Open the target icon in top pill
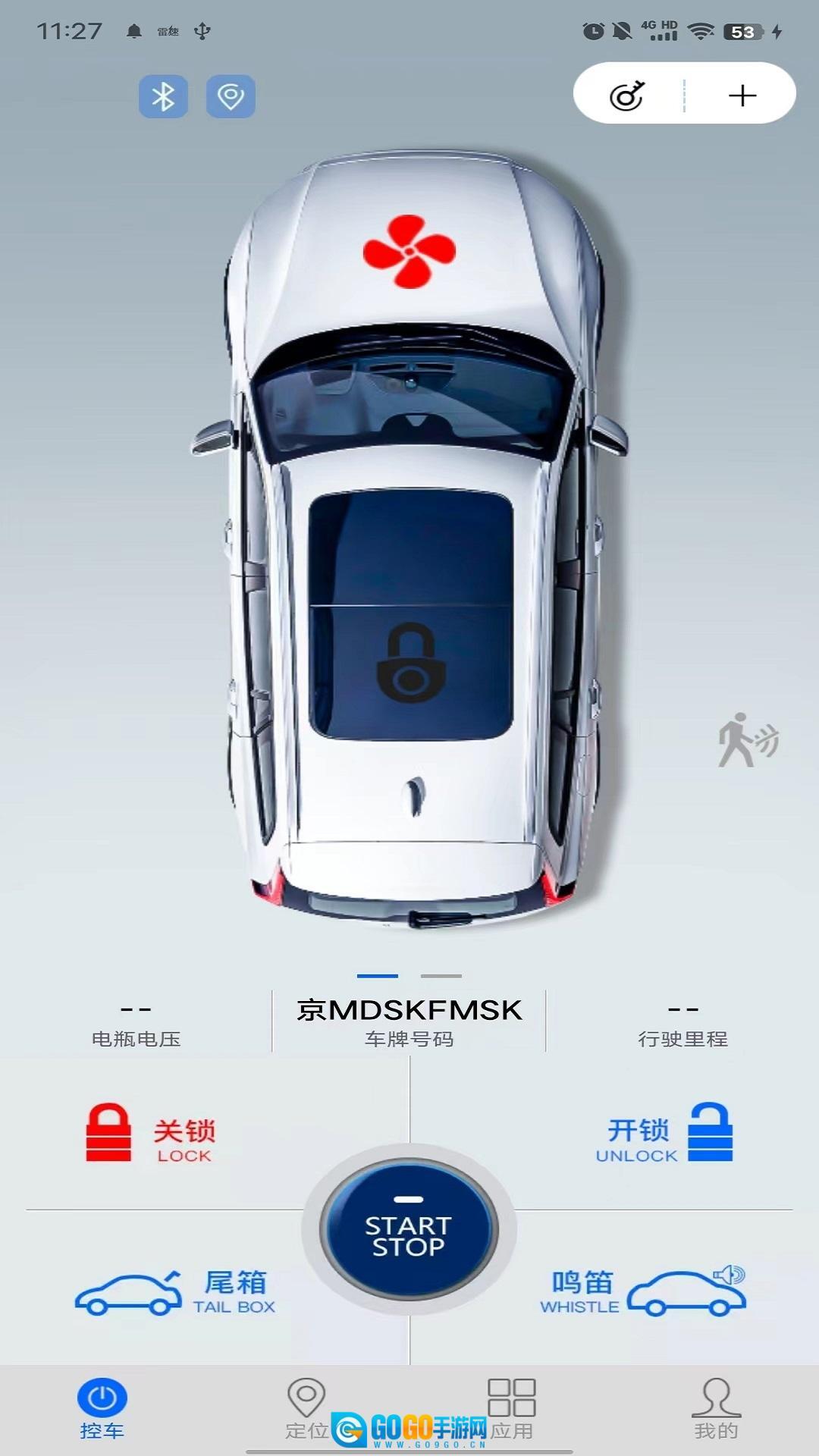This screenshot has width=819, height=1456. (x=627, y=96)
